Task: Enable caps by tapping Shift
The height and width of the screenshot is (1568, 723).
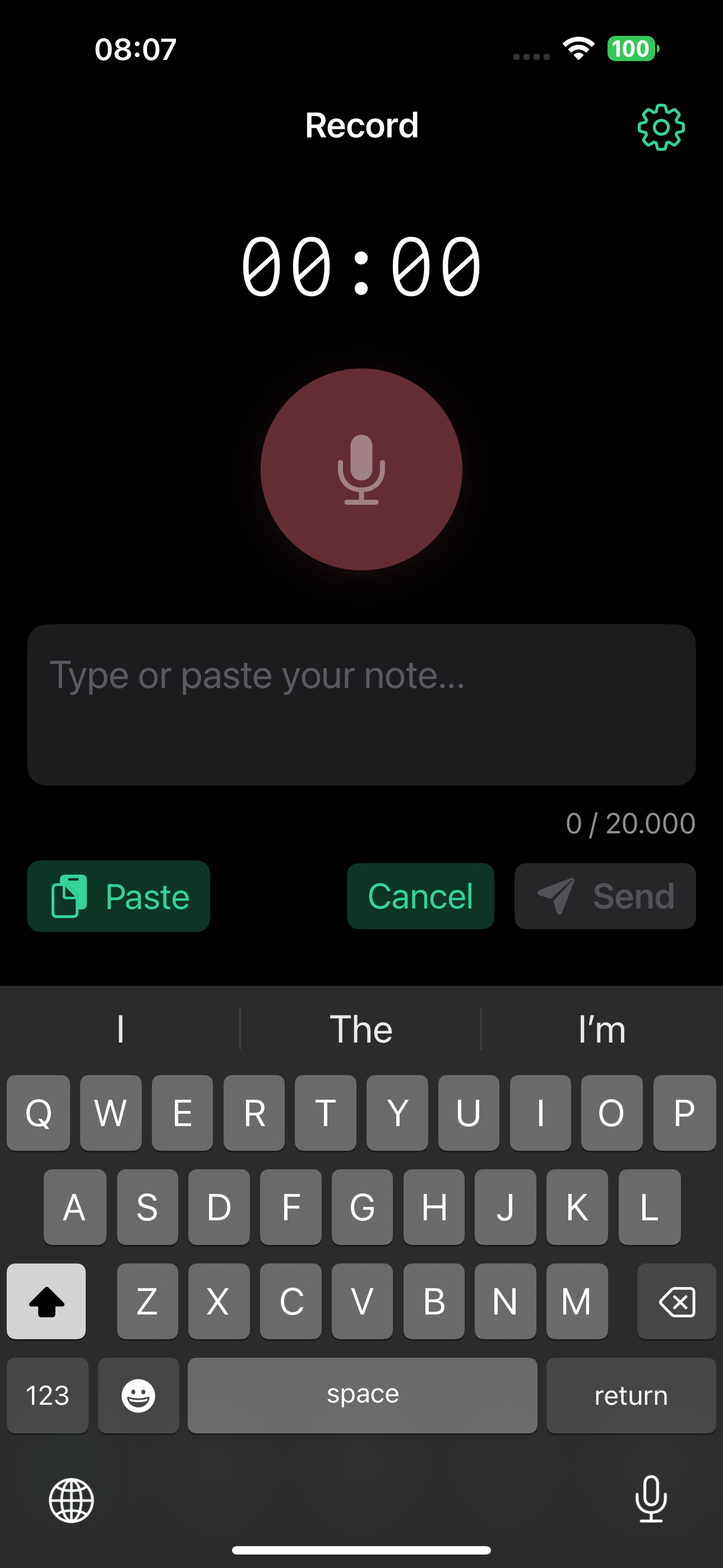Action: pyautogui.click(x=47, y=1302)
